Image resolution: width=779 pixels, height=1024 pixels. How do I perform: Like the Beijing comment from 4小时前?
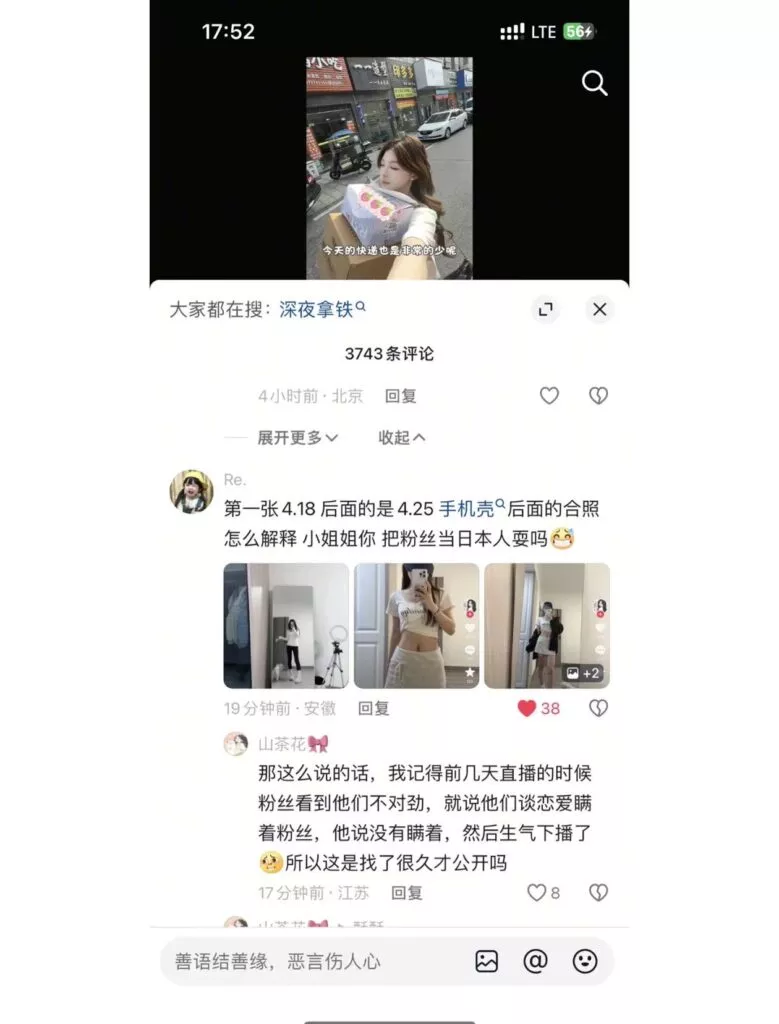point(549,396)
